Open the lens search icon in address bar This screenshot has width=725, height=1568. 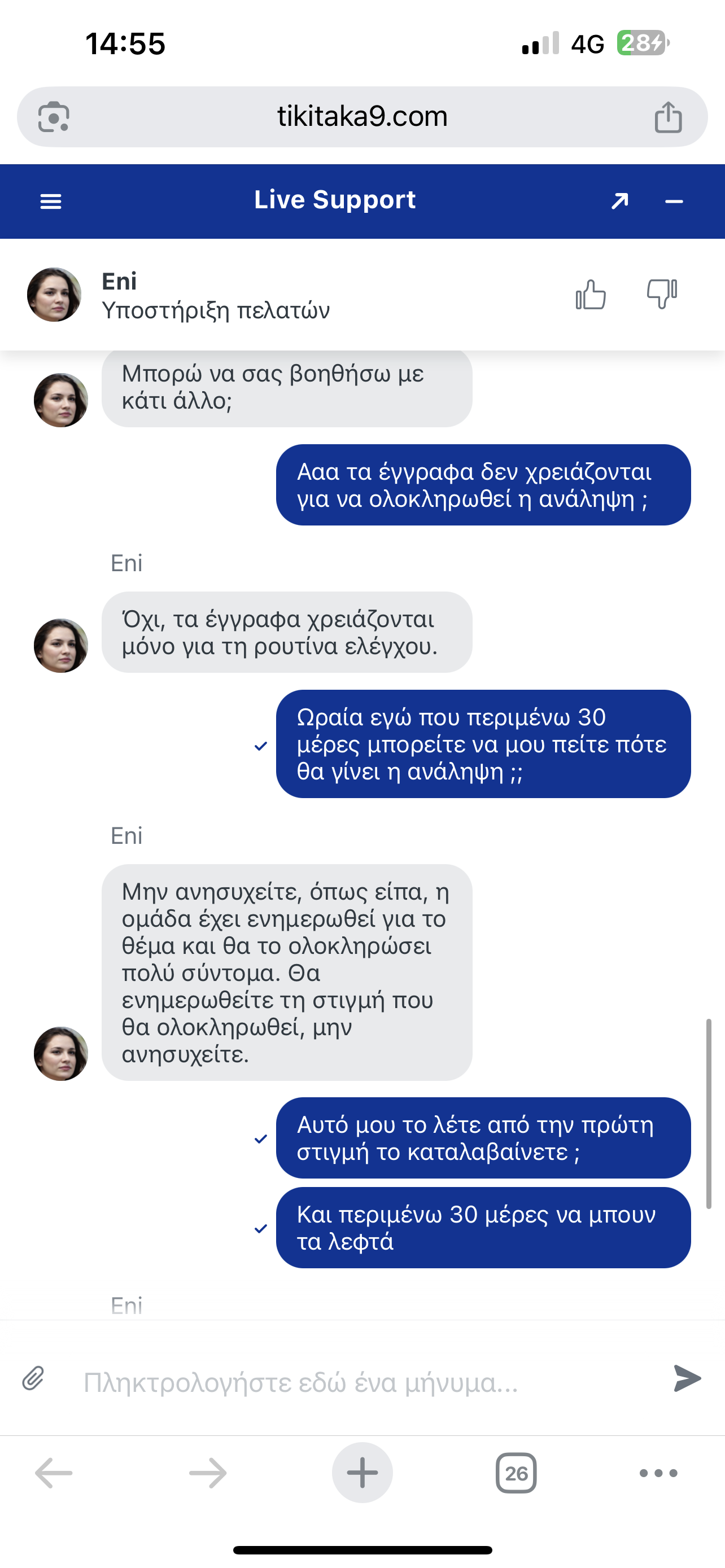[54, 117]
